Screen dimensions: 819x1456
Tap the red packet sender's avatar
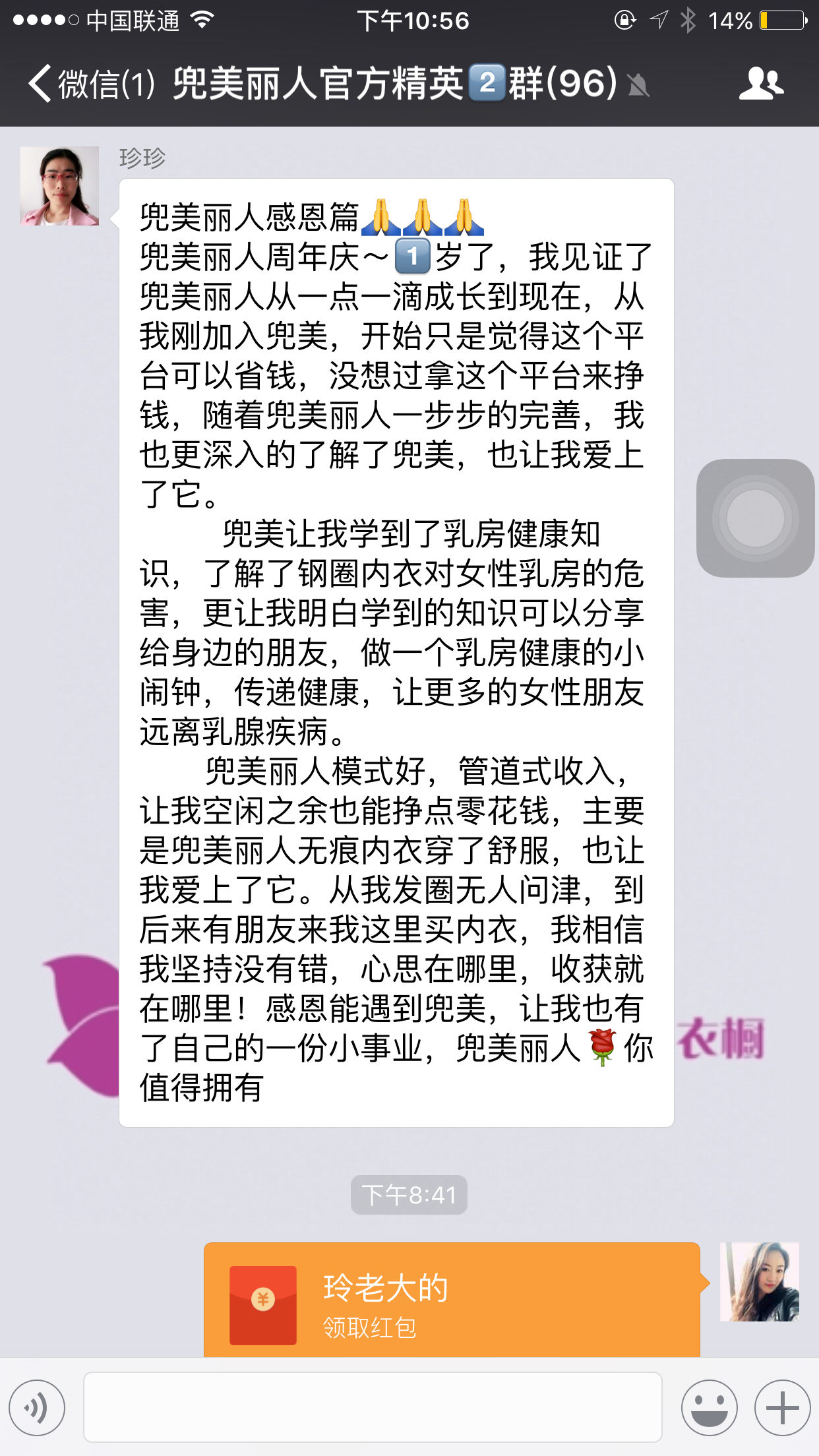click(759, 1282)
